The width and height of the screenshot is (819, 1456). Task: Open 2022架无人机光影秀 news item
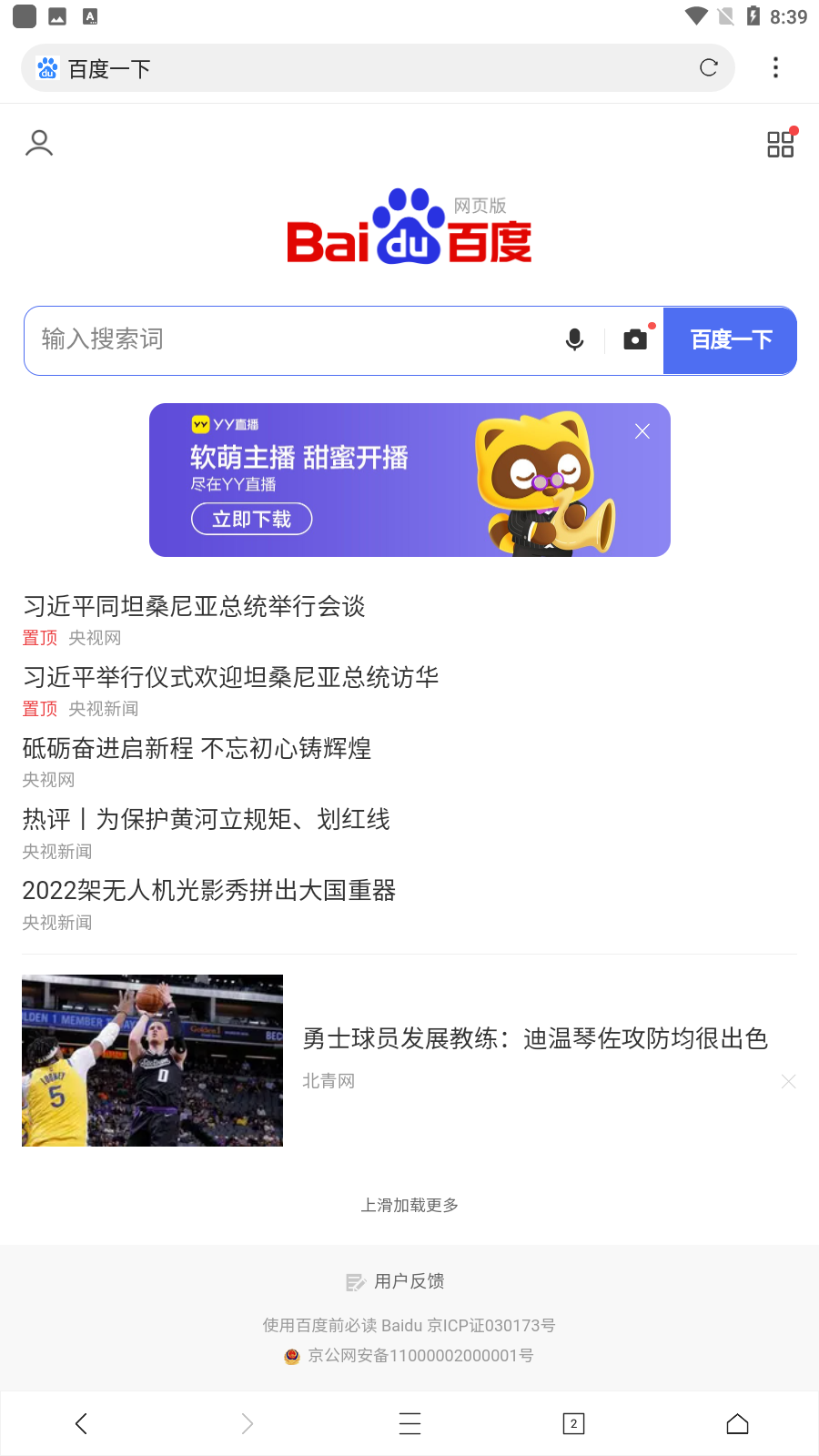209,891
